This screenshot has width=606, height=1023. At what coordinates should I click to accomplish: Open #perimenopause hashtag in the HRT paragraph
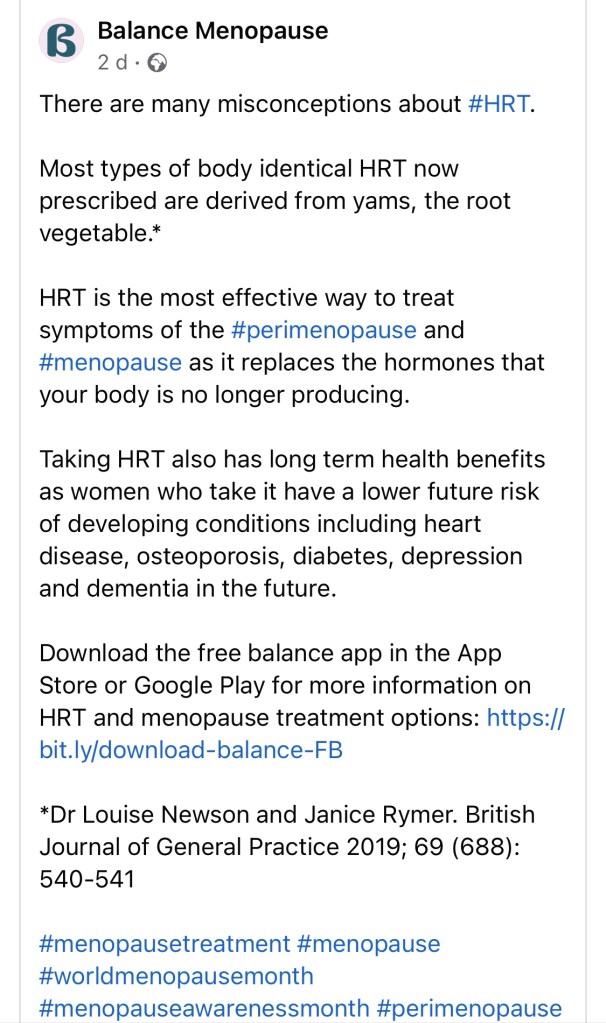321,330
